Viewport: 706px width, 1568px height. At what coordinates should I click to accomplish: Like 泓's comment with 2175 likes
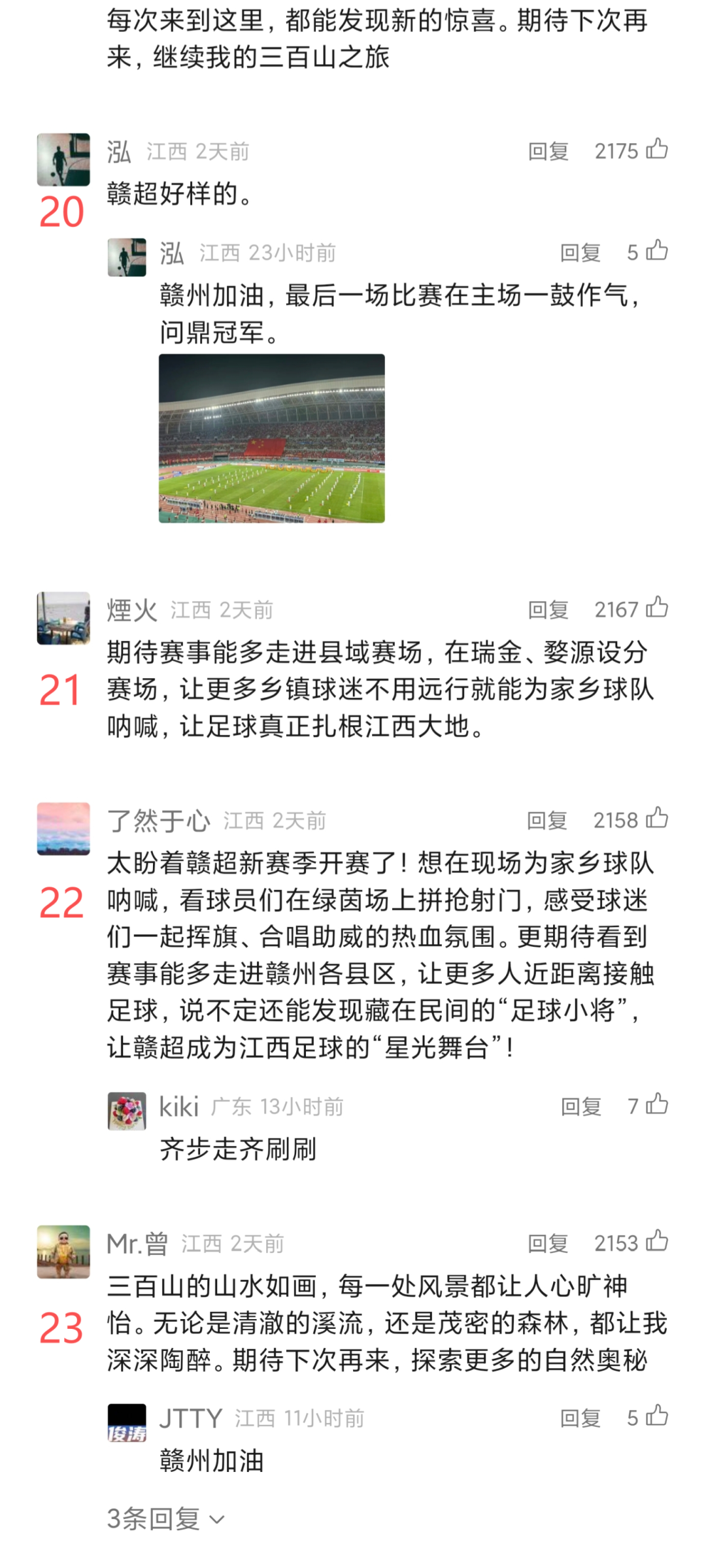point(657,150)
